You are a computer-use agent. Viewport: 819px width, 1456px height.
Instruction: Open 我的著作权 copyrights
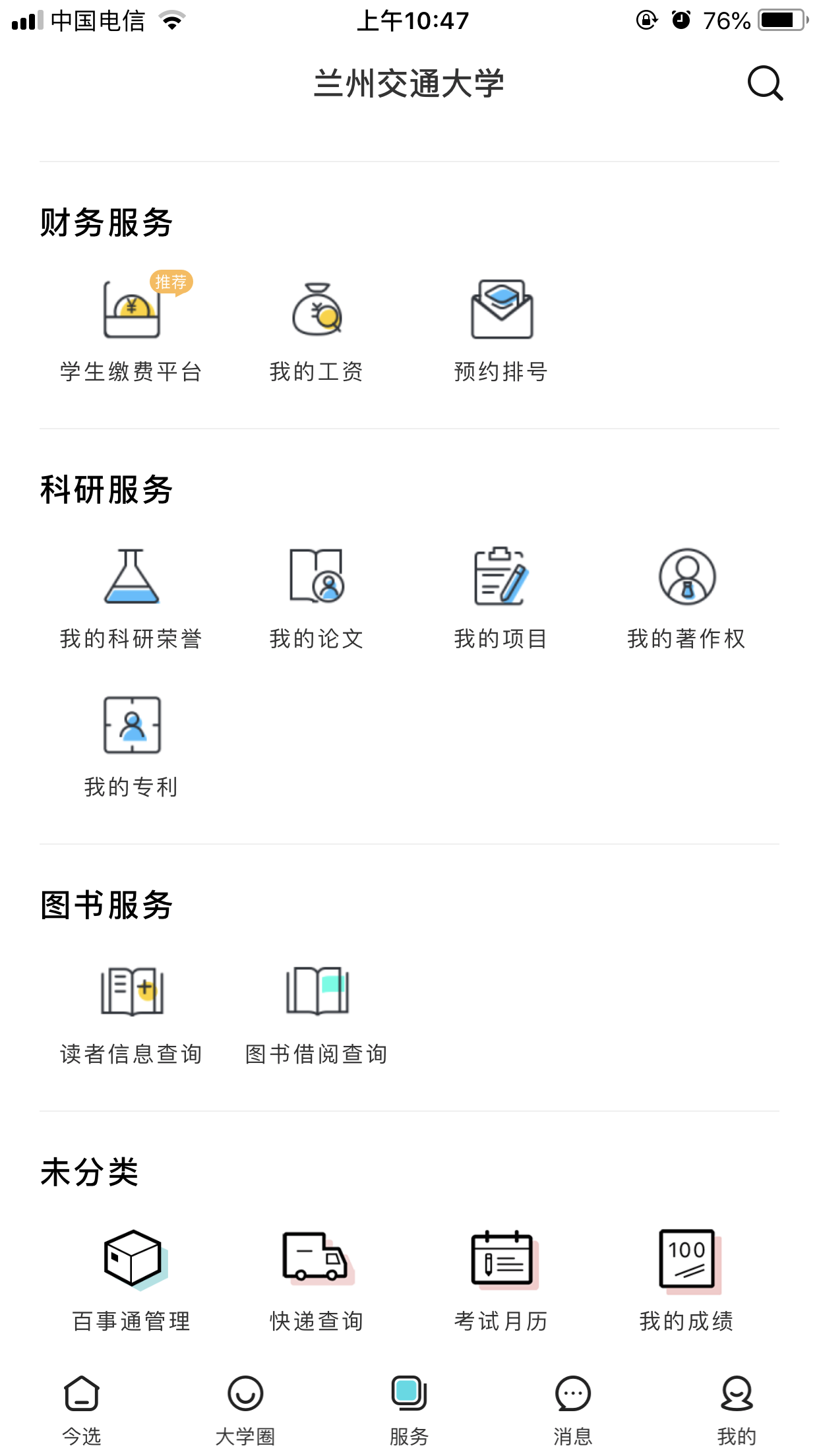[x=686, y=593]
